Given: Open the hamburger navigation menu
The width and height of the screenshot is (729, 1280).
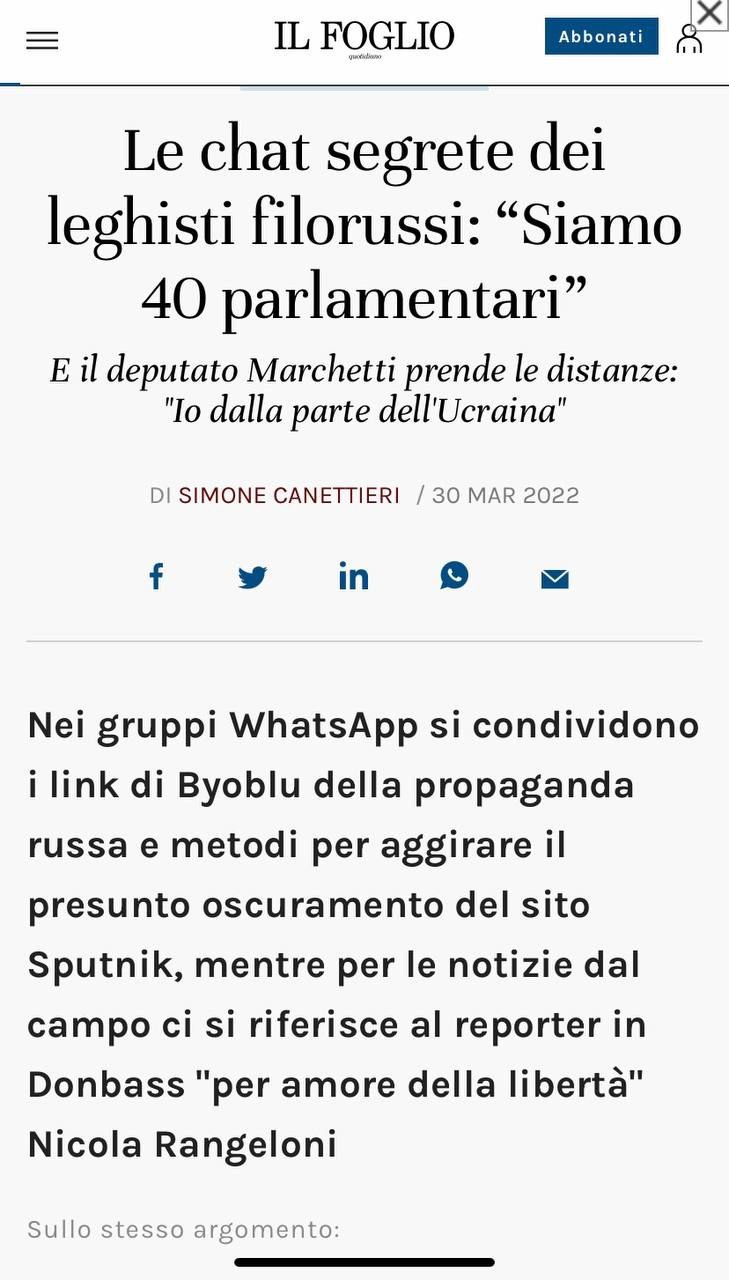Looking at the screenshot, I should 42,40.
